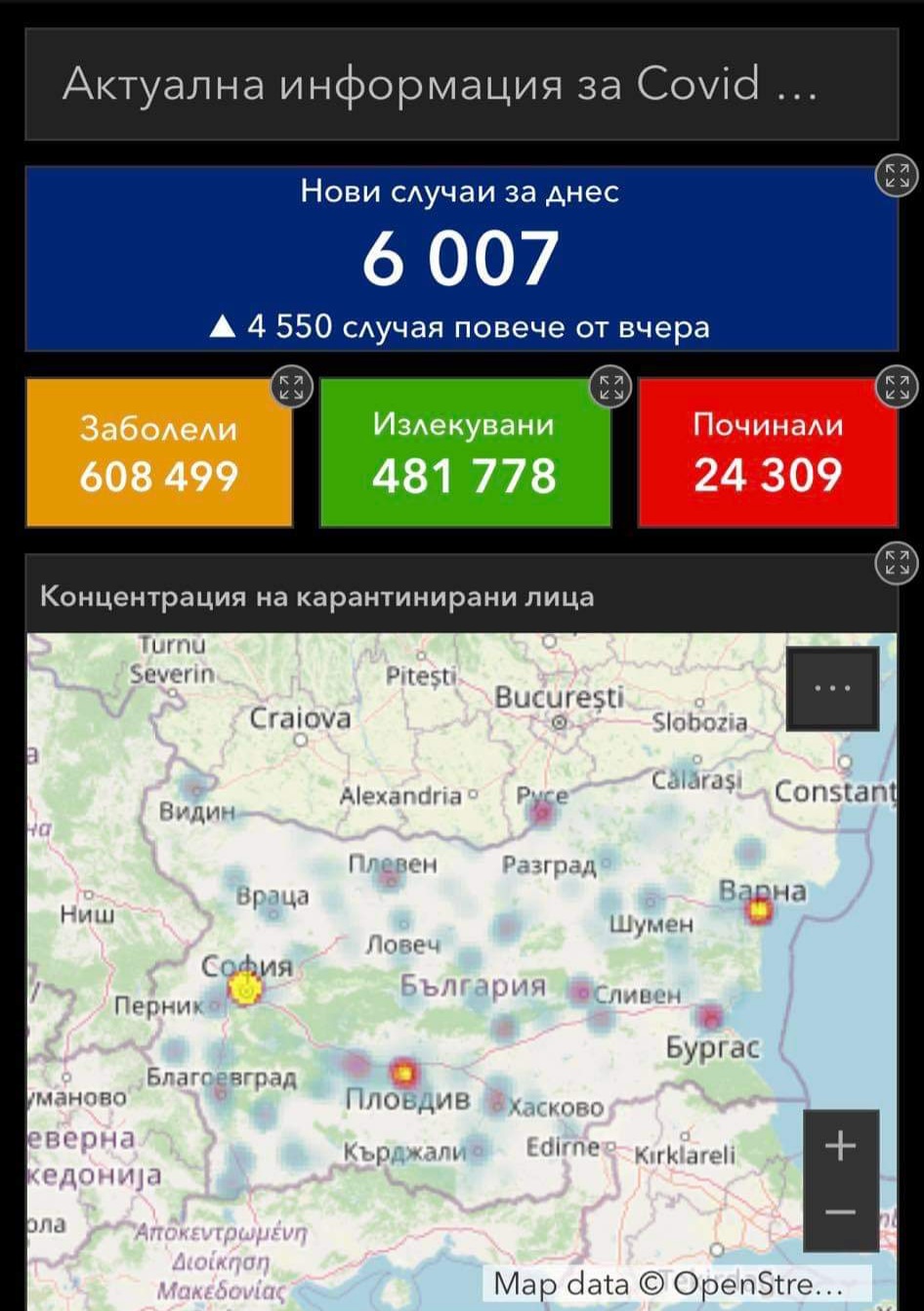924x1311 pixels.
Task: Zoom in on the map
Action: pyautogui.click(x=840, y=1146)
